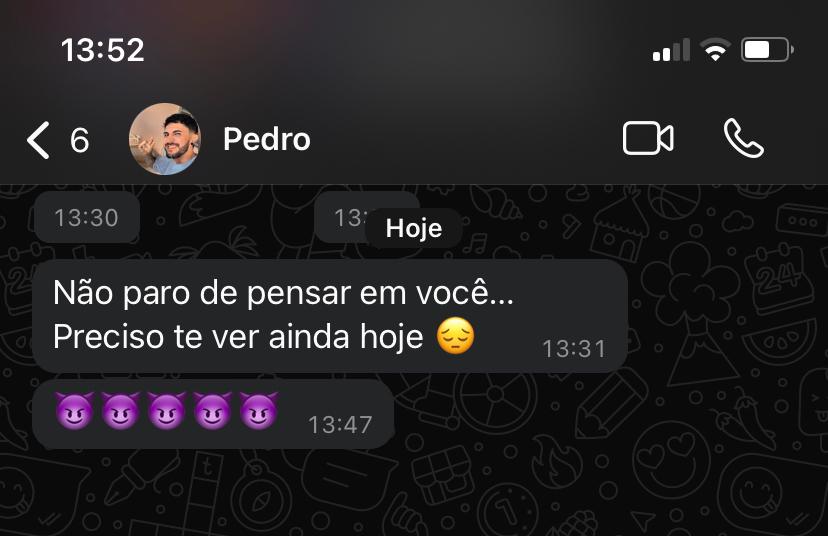Open Pedro's contact info
This screenshot has height=536, width=828.
(266, 140)
